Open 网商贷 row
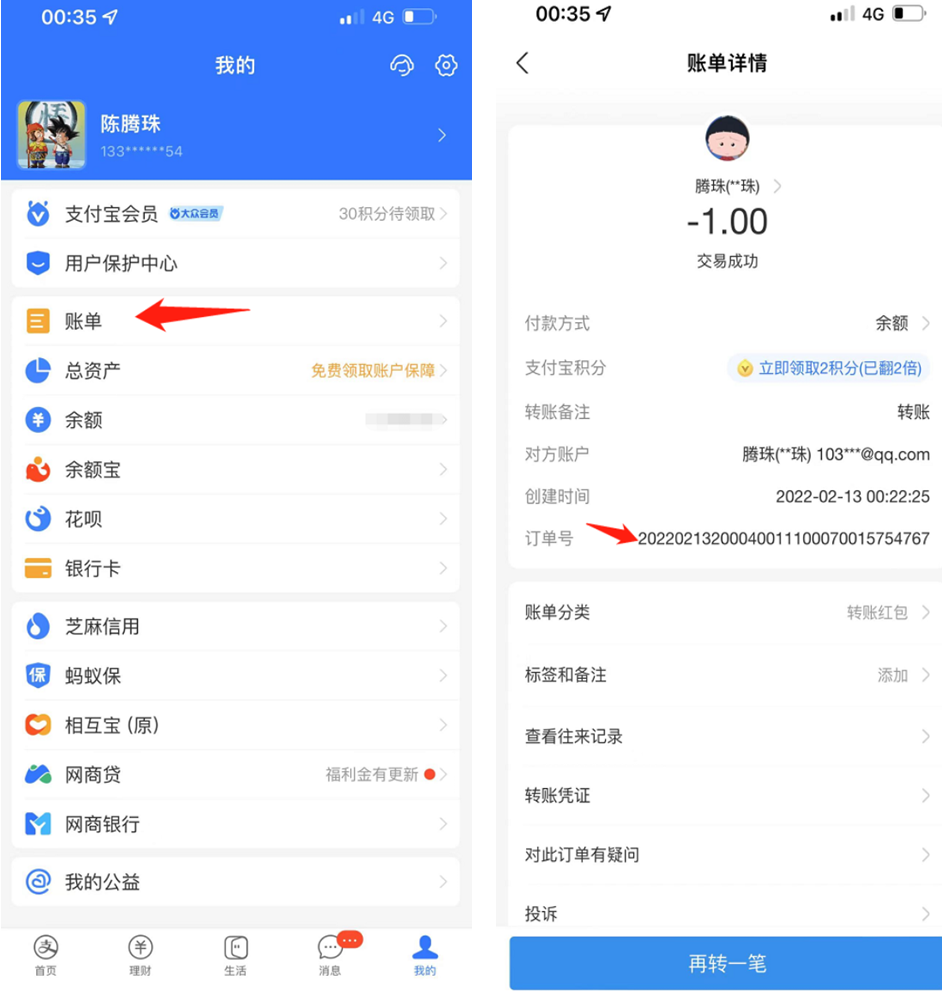This screenshot has height=991, width=942. click(x=236, y=775)
